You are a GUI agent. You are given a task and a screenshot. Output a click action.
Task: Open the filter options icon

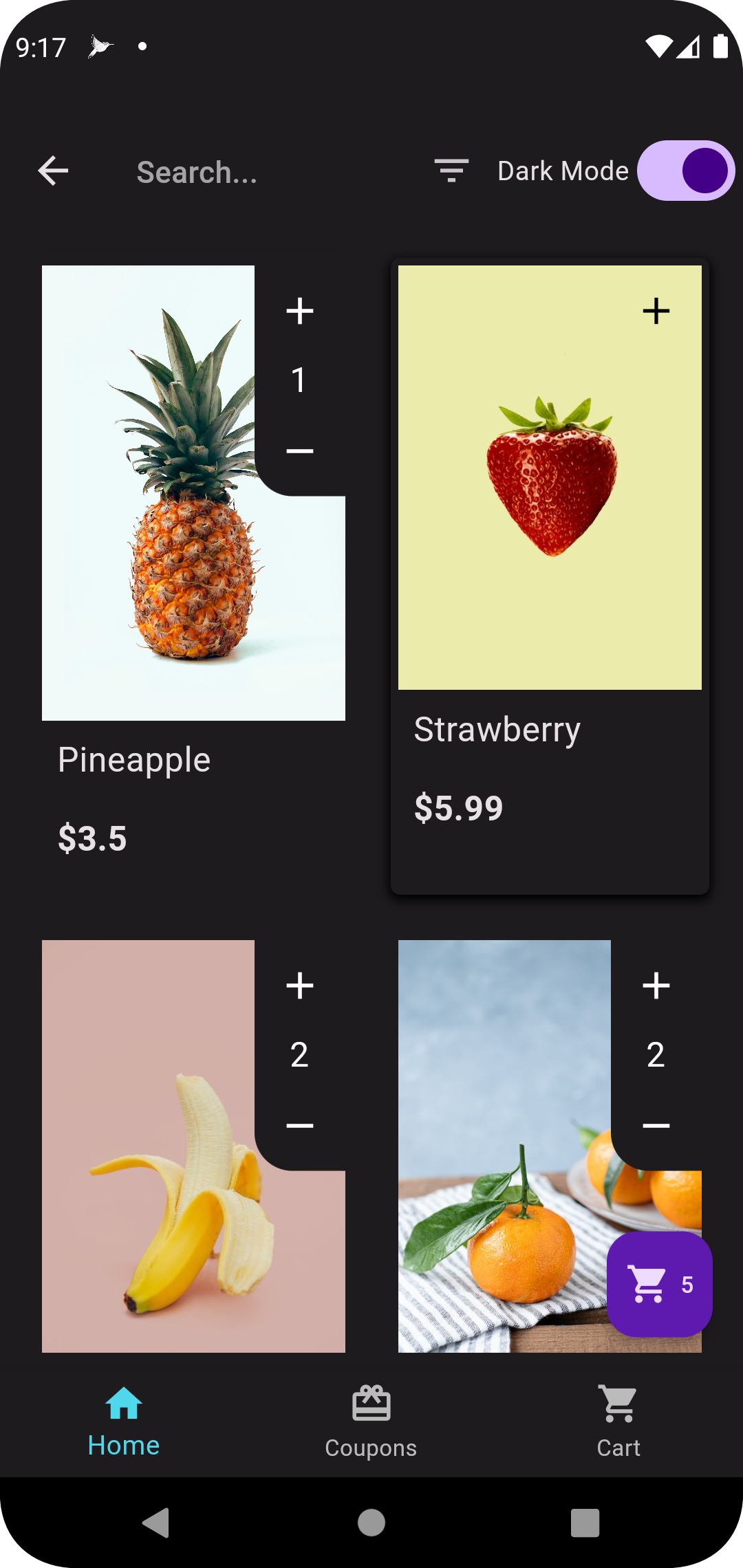451,171
